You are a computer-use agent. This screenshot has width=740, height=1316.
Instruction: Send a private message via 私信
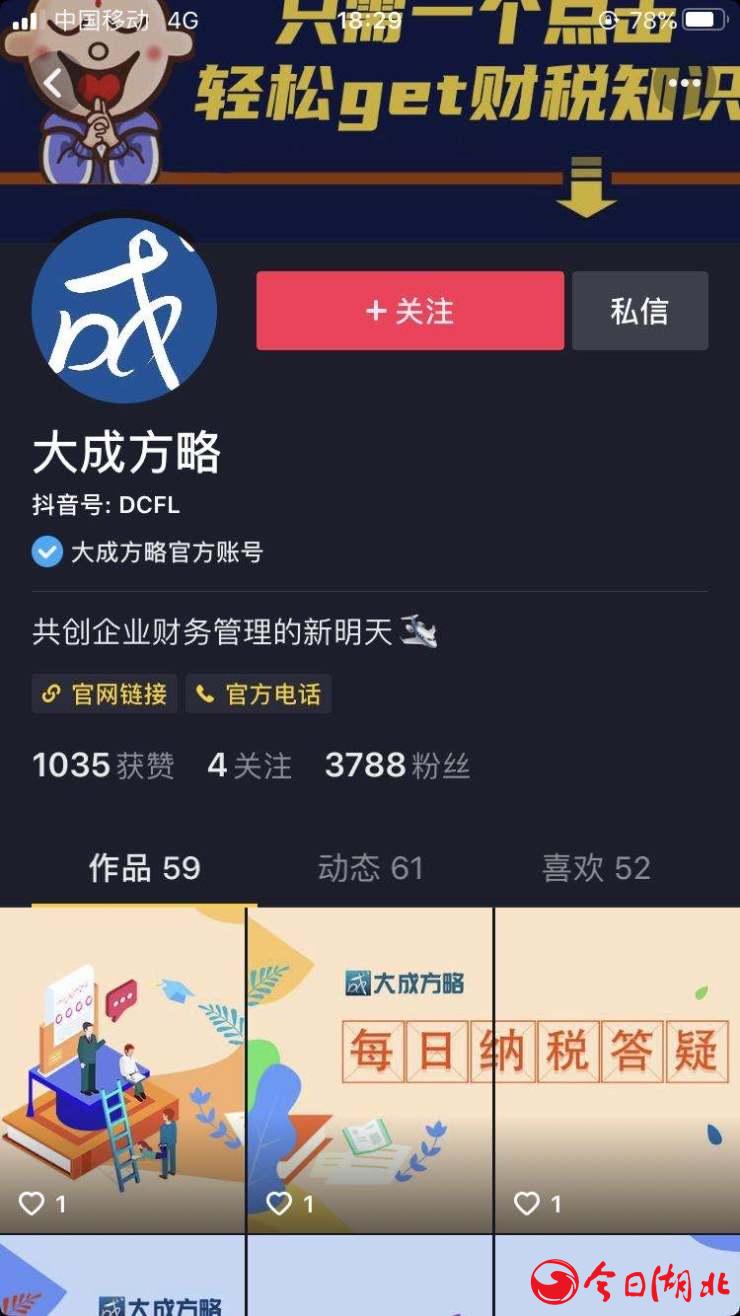tap(640, 311)
